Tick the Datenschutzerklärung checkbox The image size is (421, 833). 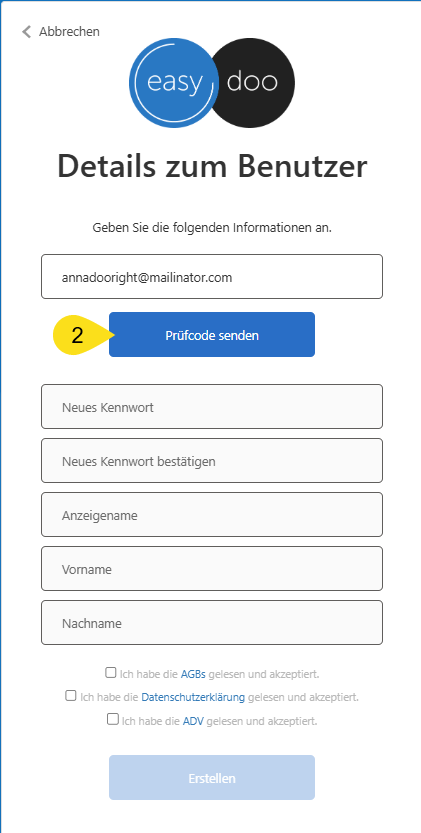[x=71, y=695]
